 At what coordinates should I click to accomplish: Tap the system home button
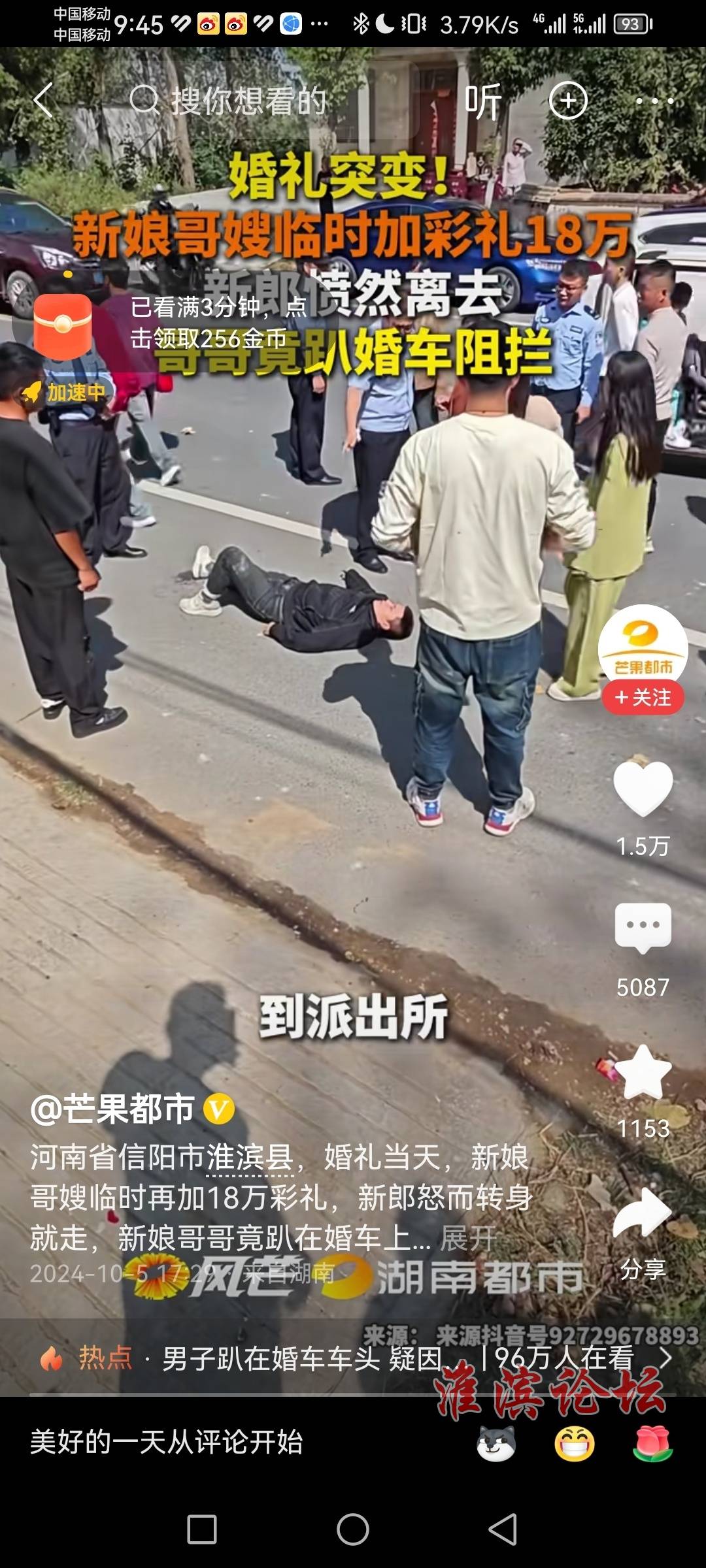353,1529
